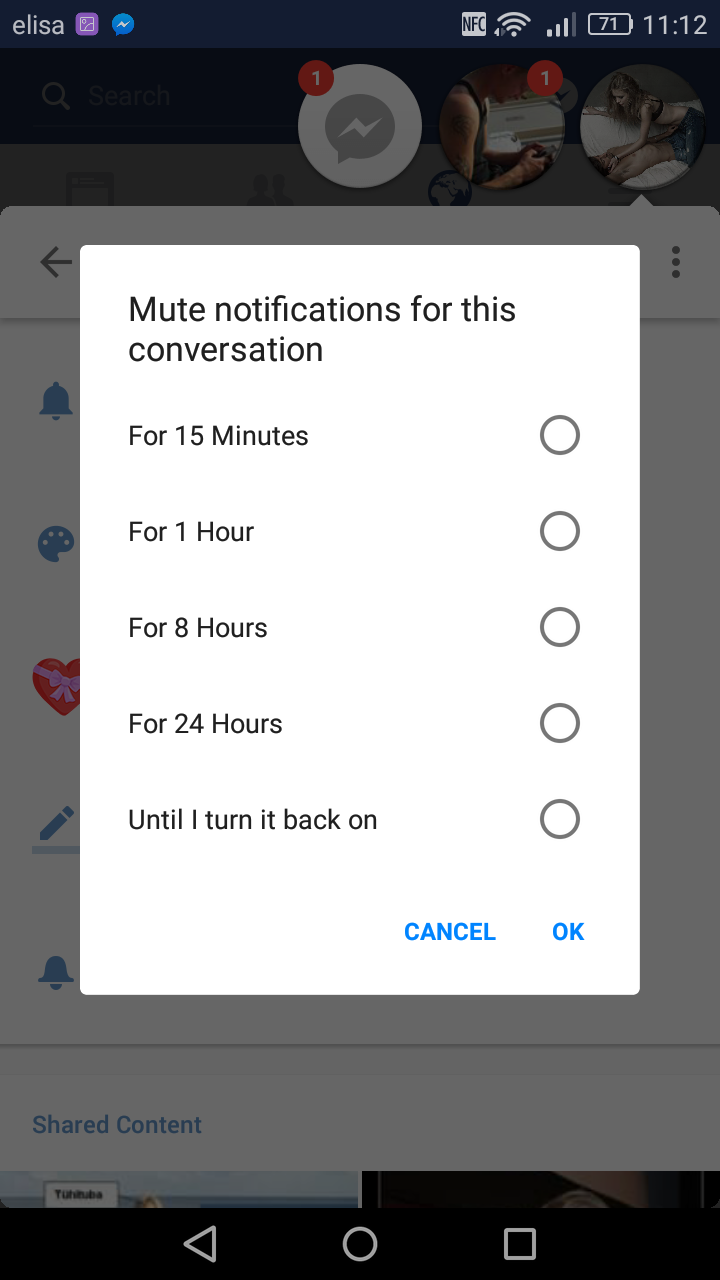Choose For 1 Hour mute duration
720x1280 pixels.
coord(360,532)
